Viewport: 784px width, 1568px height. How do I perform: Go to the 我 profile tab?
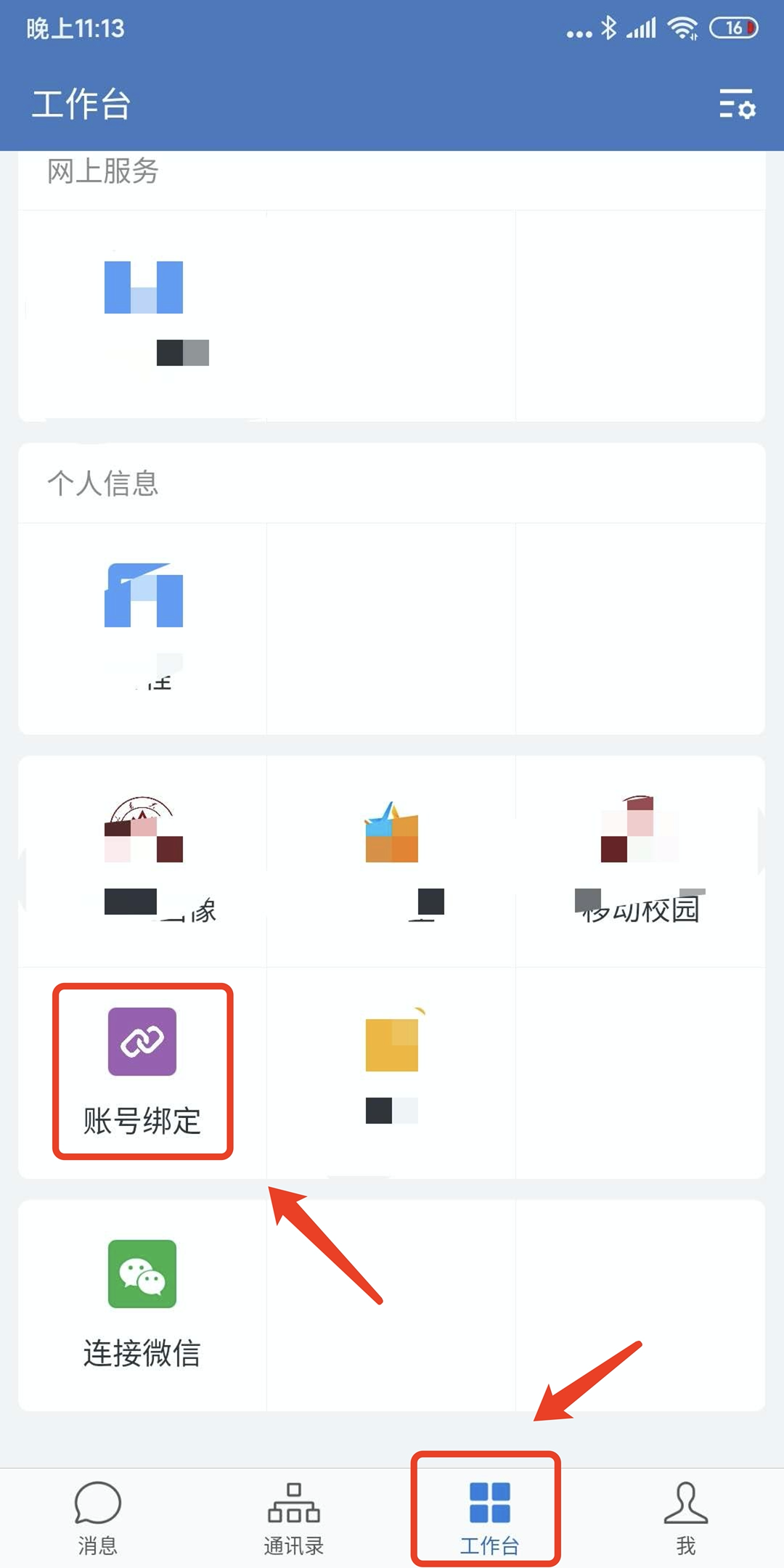pyautogui.click(x=686, y=1519)
